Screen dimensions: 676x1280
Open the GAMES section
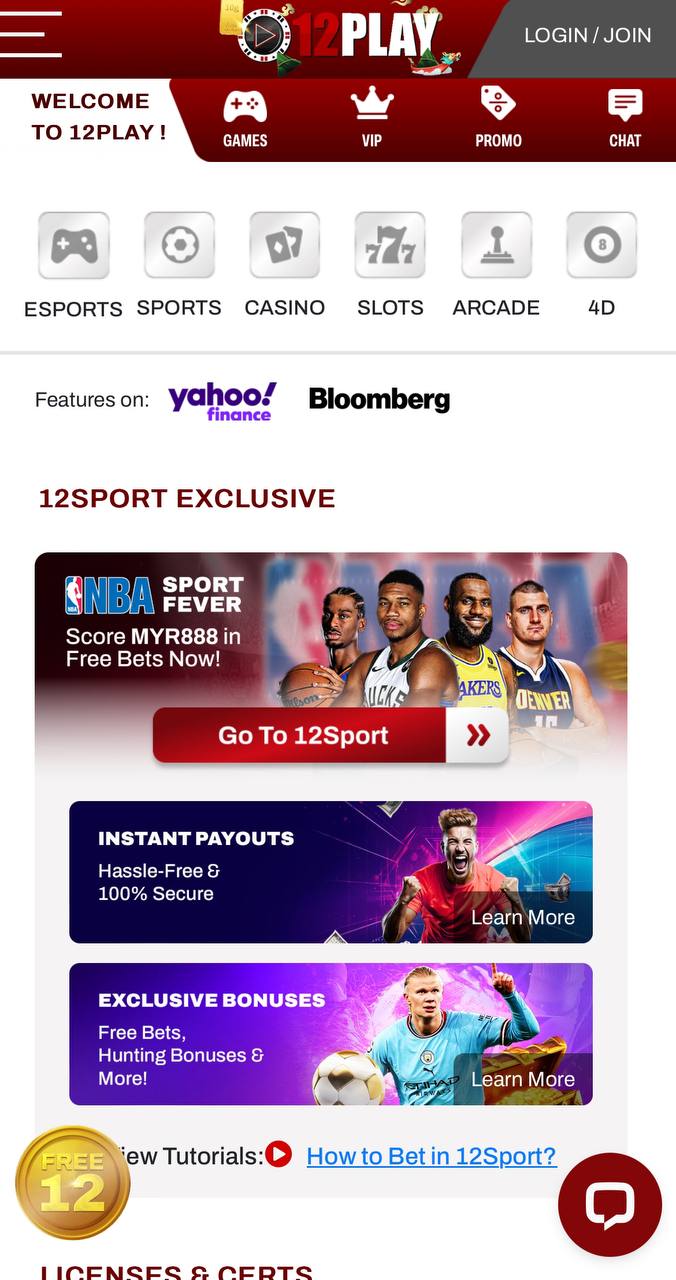tap(245, 119)
